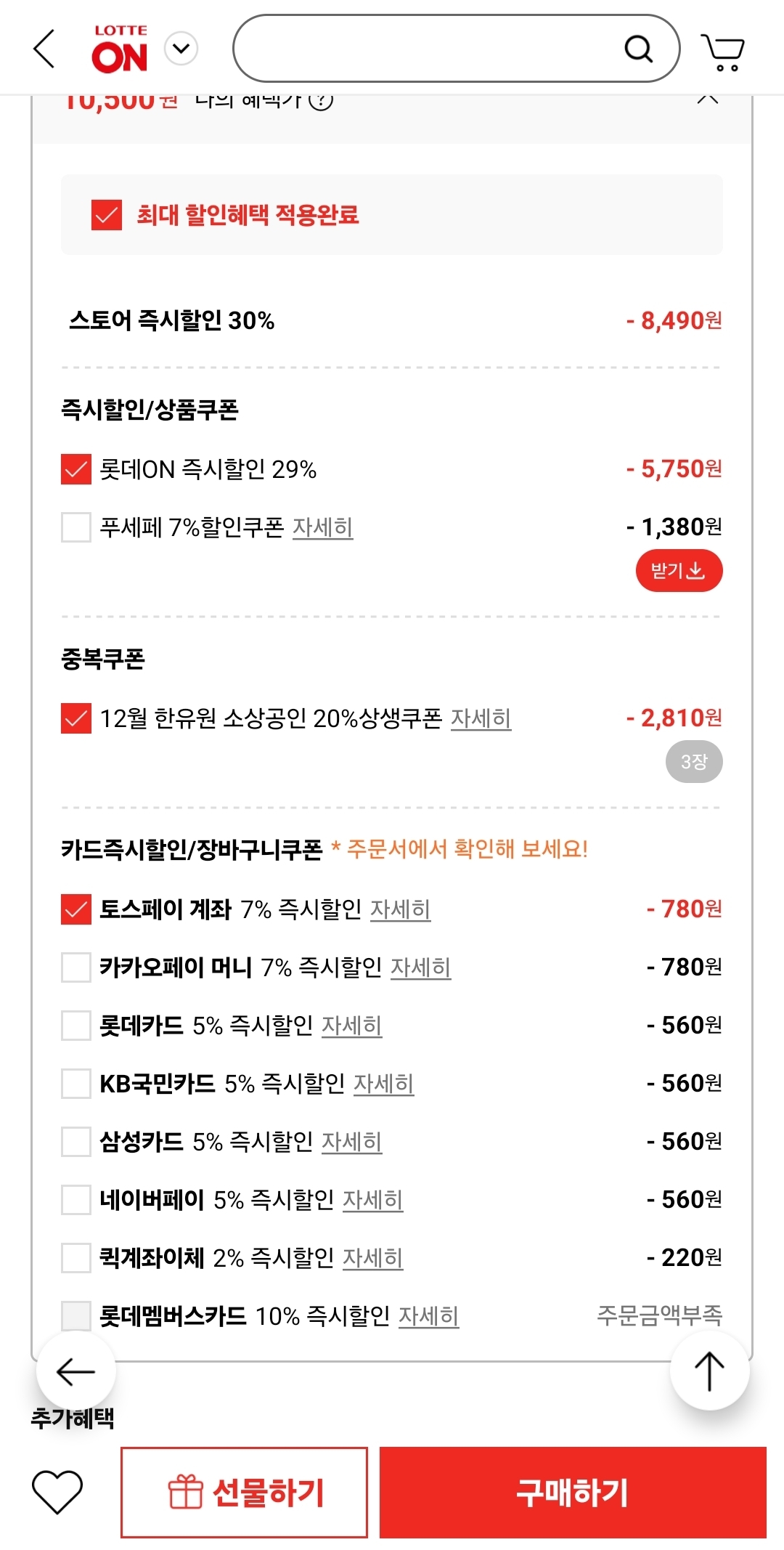Viewport: 784px width, 1550px height.
Task: Select 푸세페 7%할인쿠폰 checkbox
Action: 76,527
